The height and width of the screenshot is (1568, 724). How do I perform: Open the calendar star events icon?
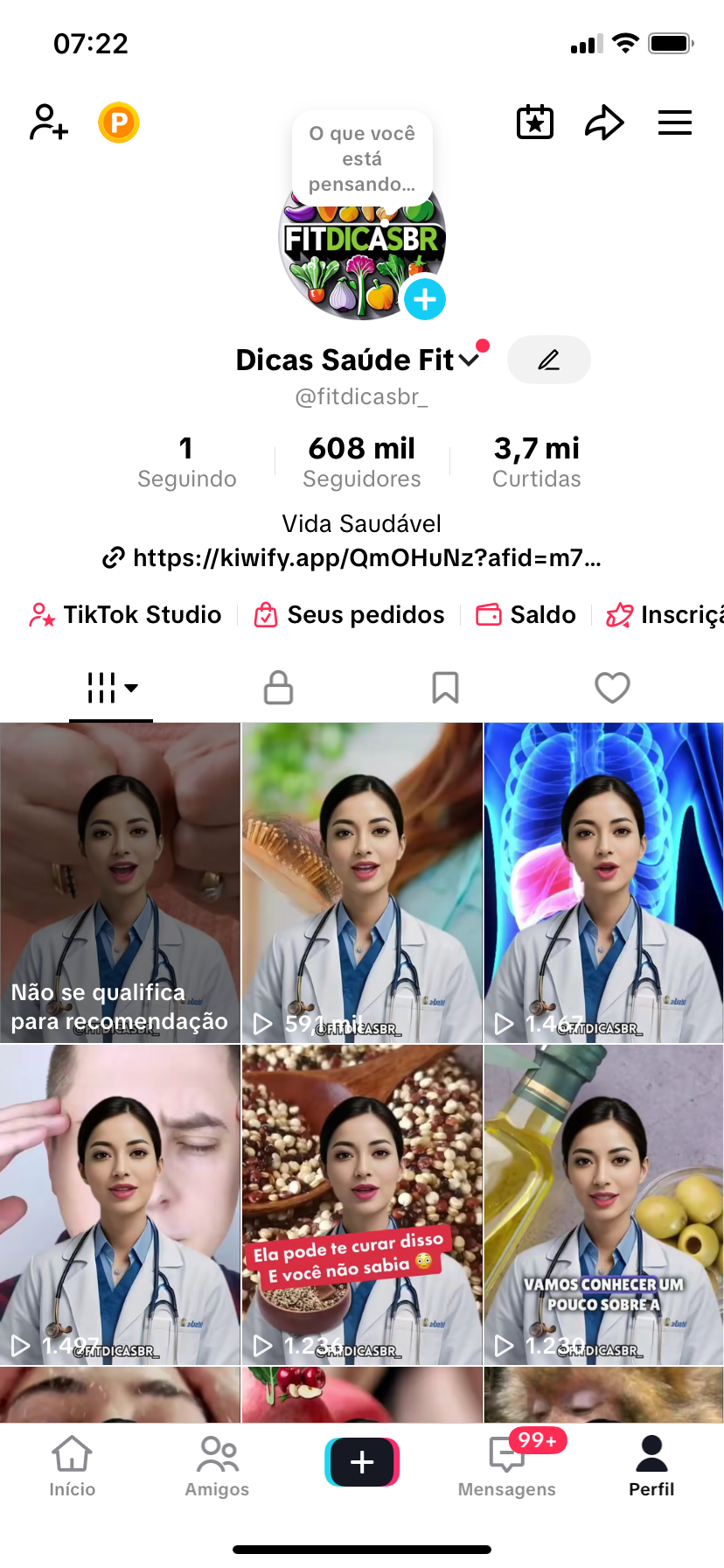point(535,122)
